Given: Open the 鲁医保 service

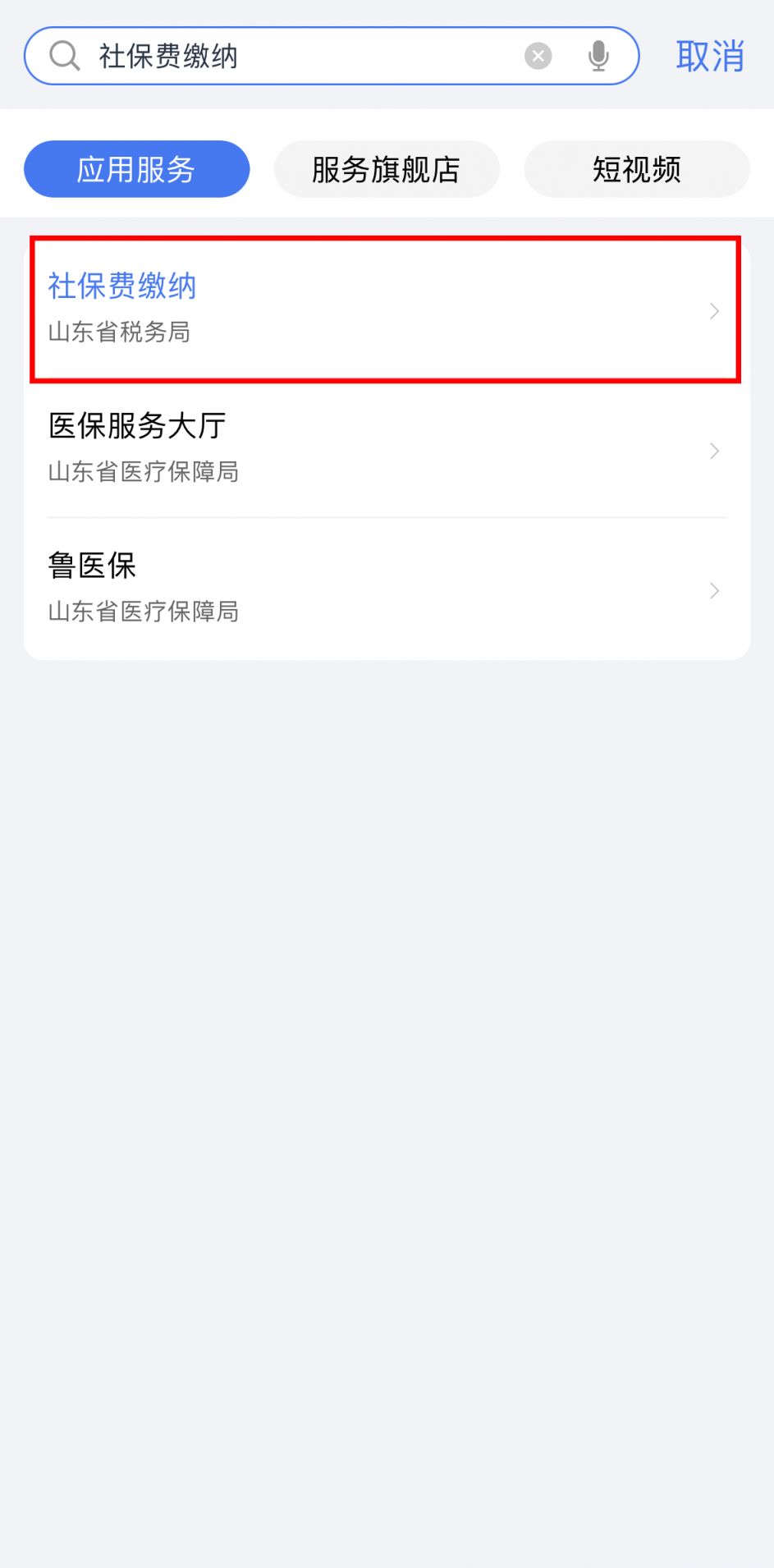Looking at the screenshot, I should point(387,588).
